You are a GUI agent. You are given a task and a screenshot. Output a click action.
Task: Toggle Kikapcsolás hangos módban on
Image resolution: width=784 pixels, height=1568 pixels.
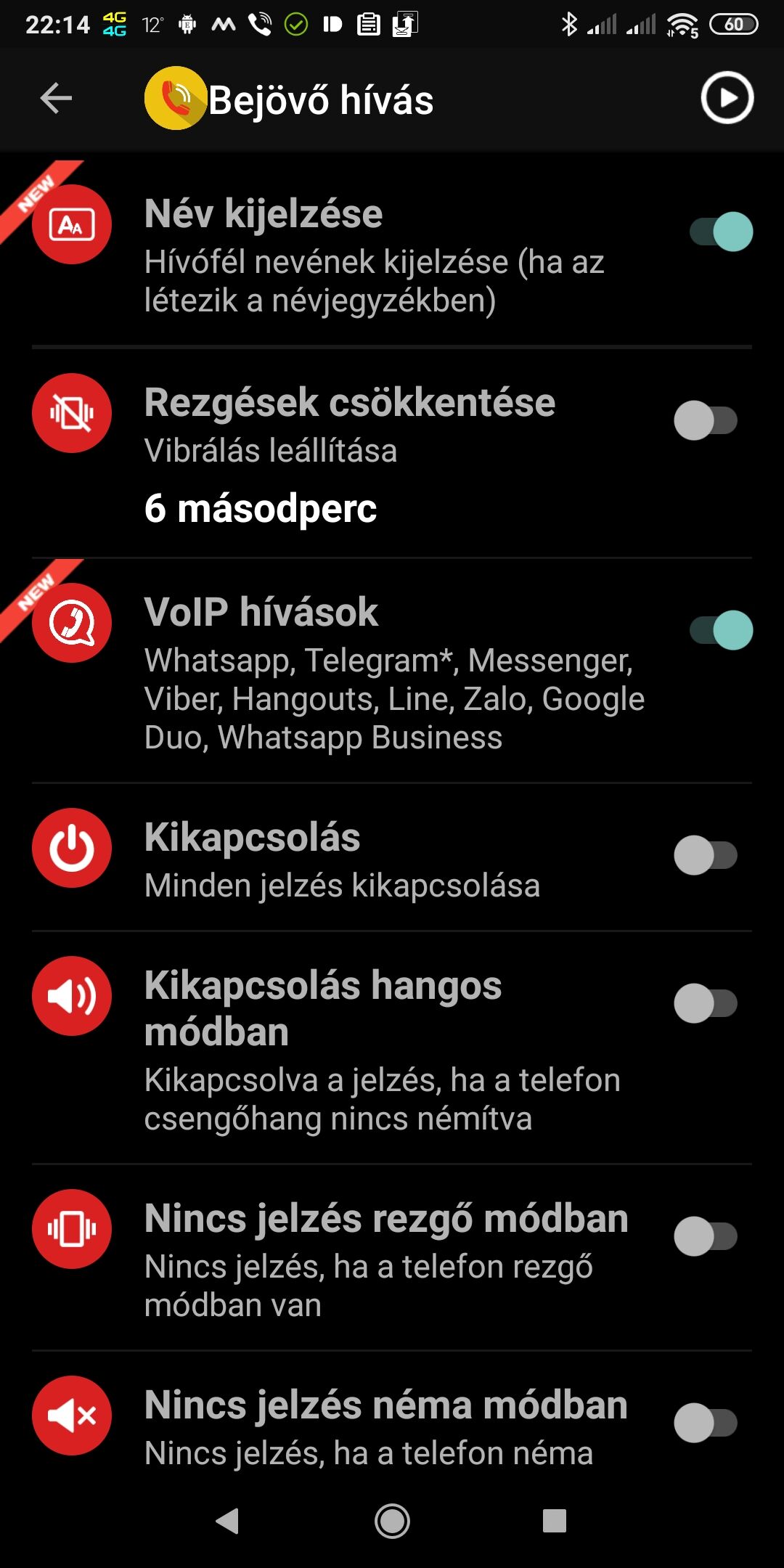click(x=706, y=1003)
